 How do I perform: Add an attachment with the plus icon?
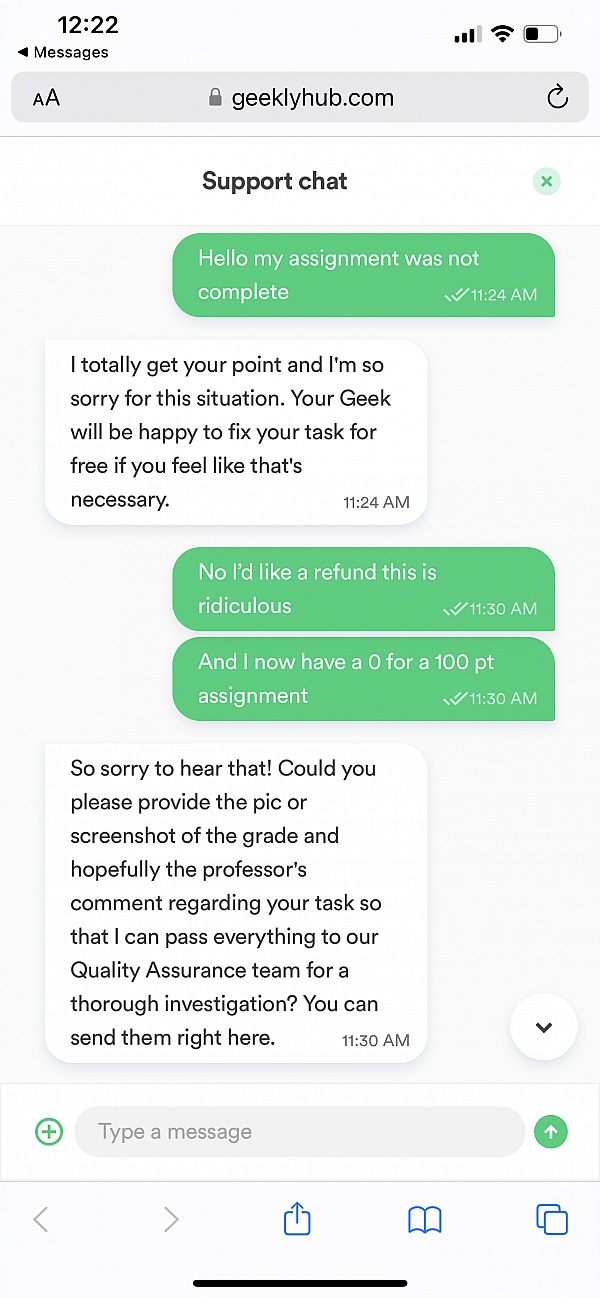tap(49, 1132)
